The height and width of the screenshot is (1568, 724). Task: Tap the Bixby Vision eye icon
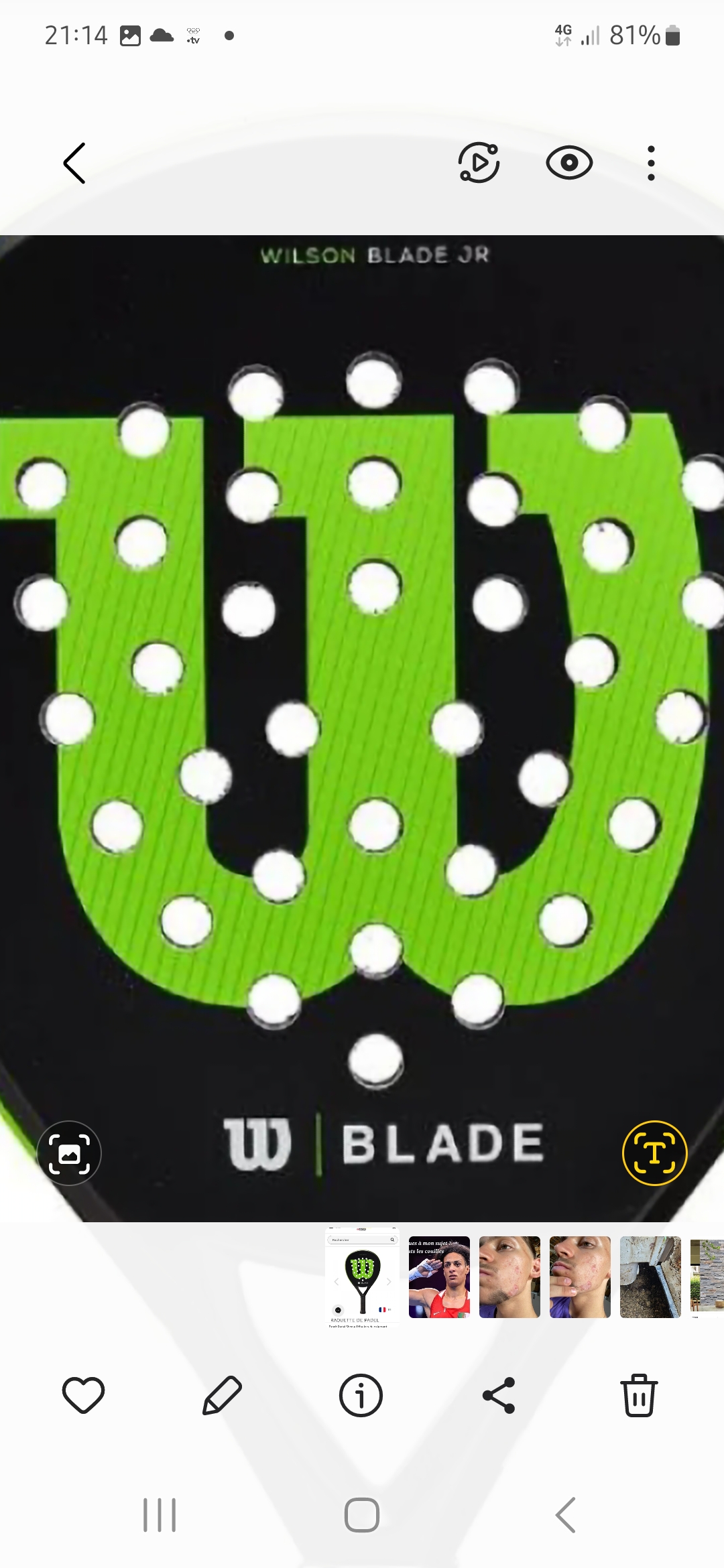click(x=569, y=163)
